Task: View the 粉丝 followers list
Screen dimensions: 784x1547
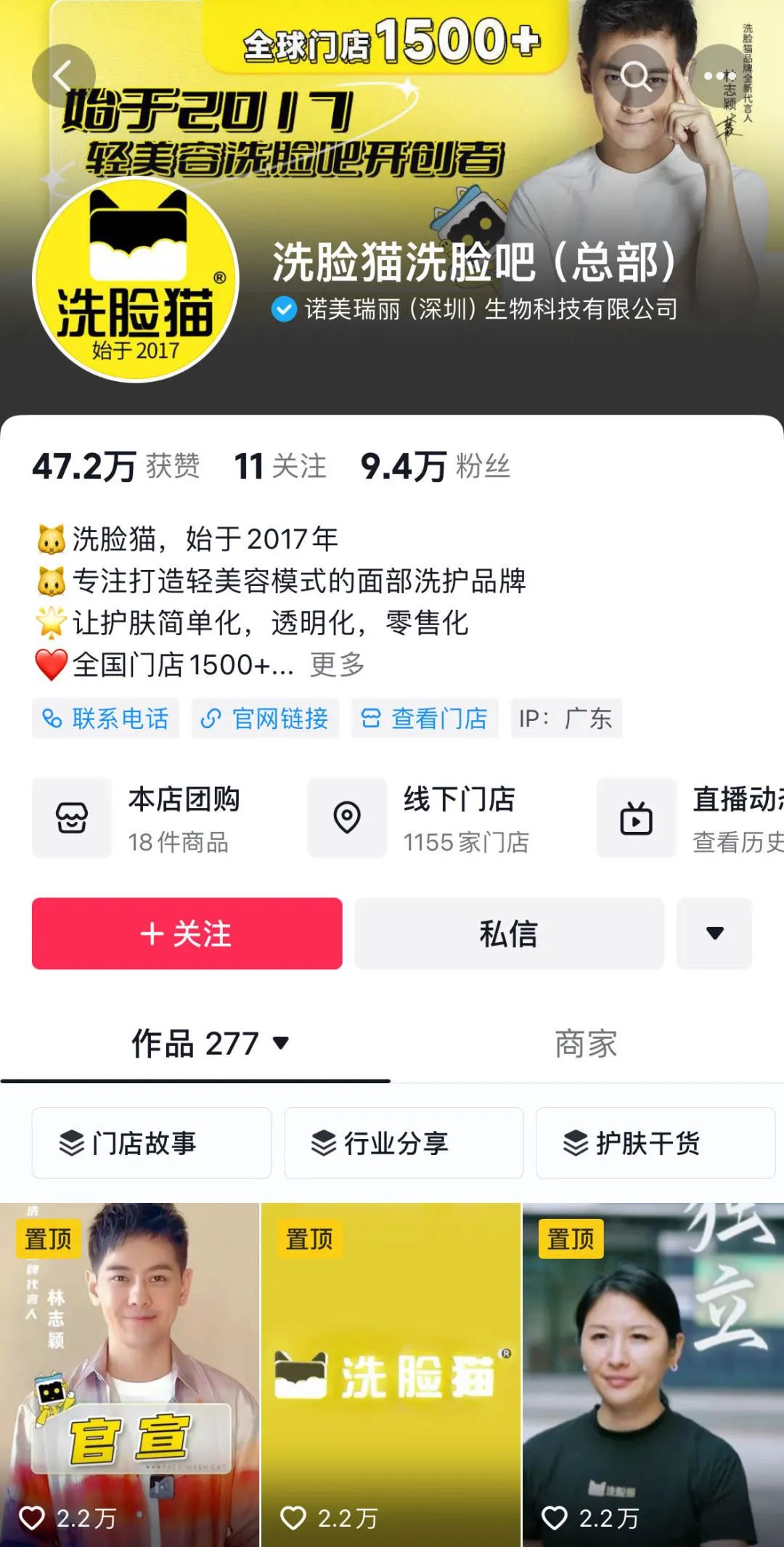Action: click(x=436, y=466)
